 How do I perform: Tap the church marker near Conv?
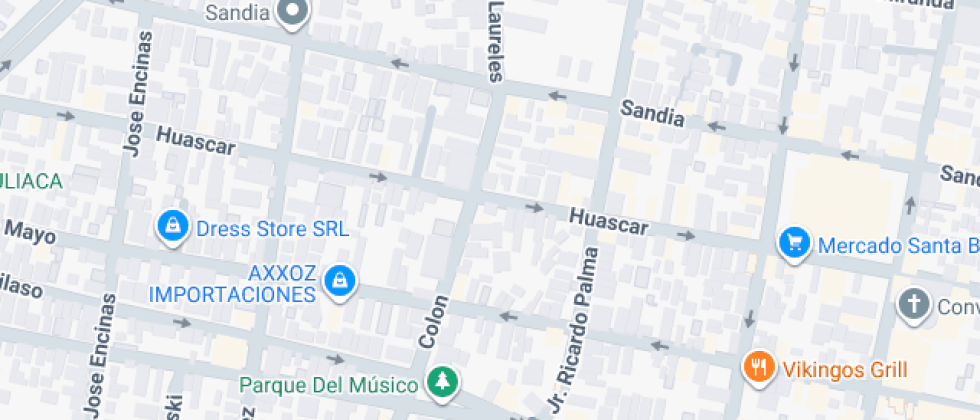tap(912, 305)
